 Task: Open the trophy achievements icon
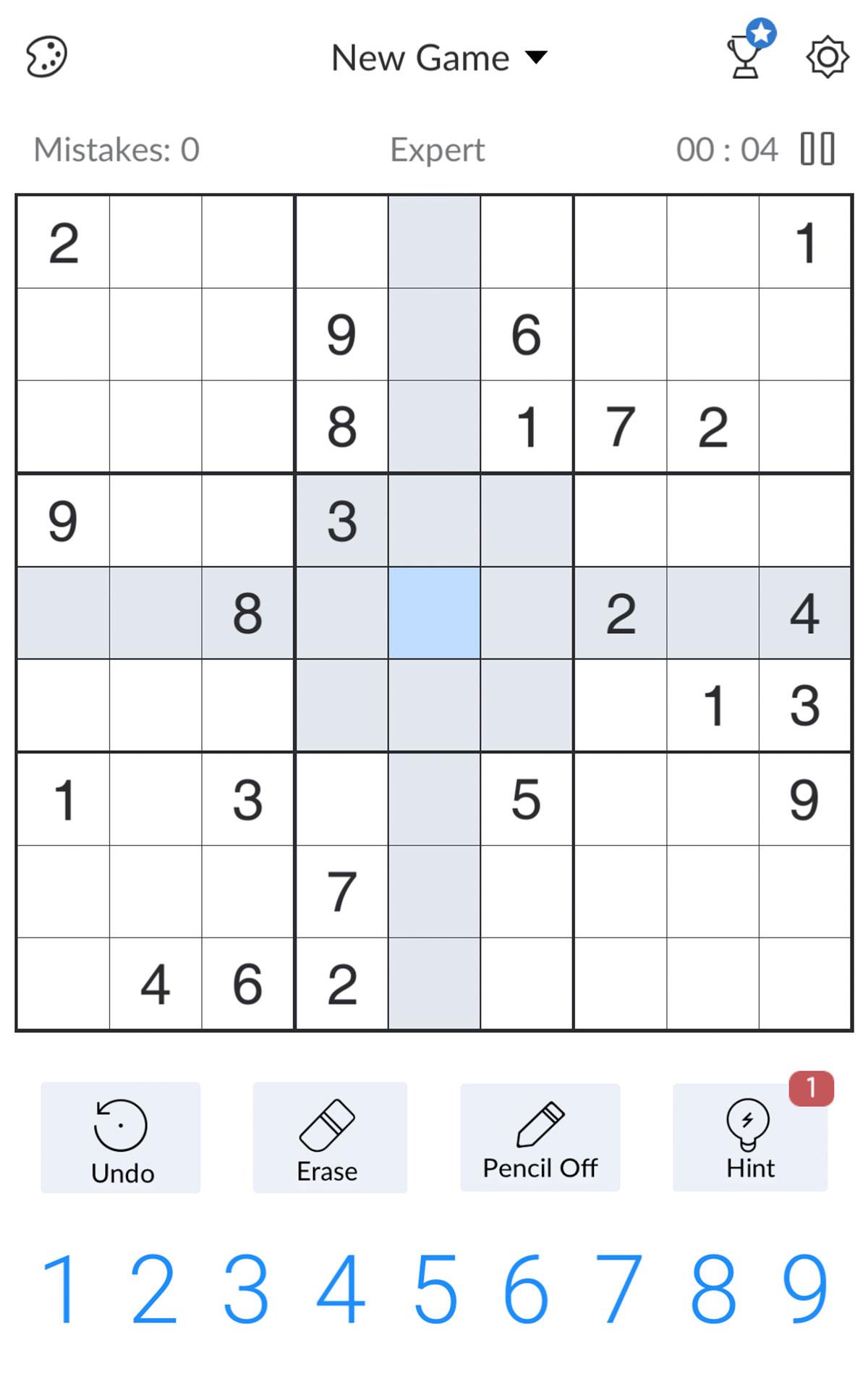[749, 49]
